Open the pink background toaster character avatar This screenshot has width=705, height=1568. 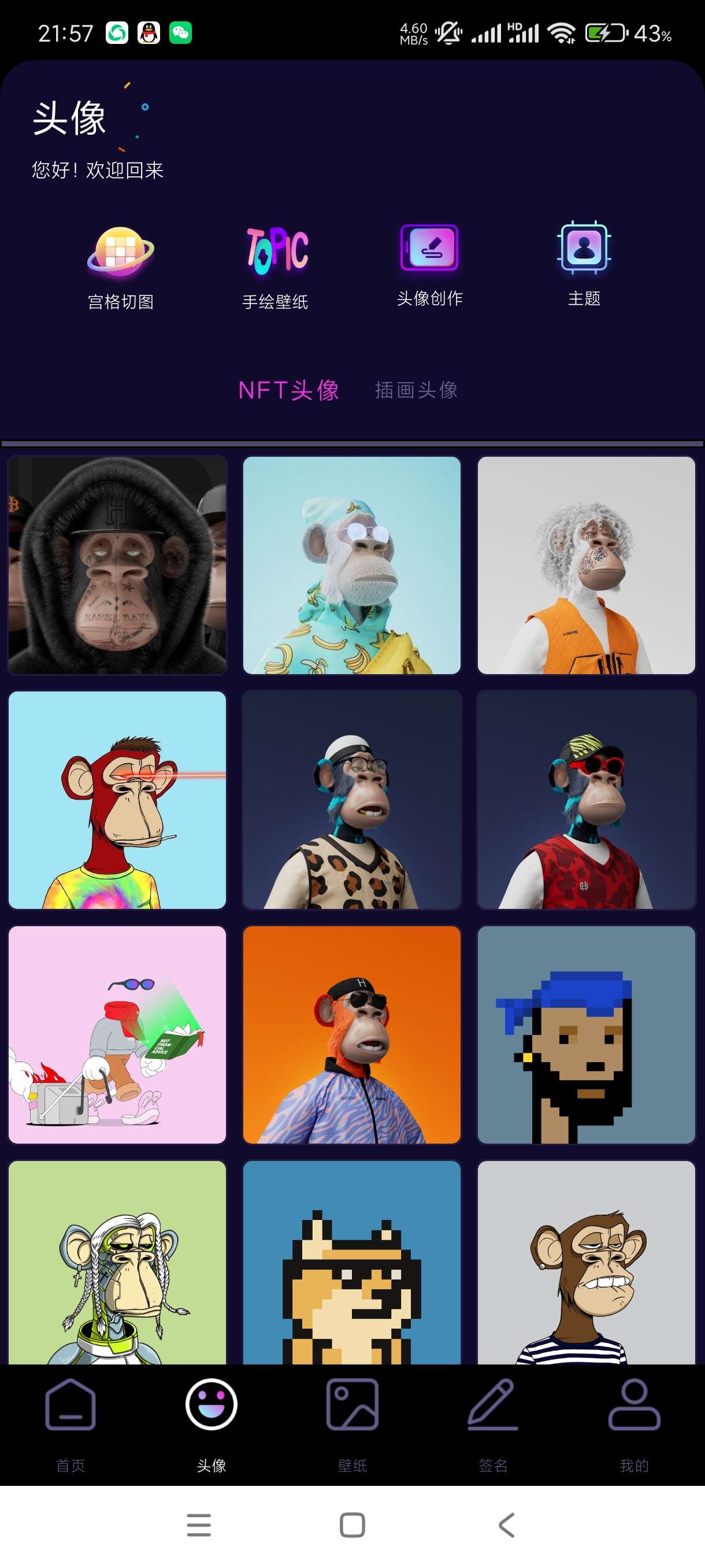click(117, 1034)
